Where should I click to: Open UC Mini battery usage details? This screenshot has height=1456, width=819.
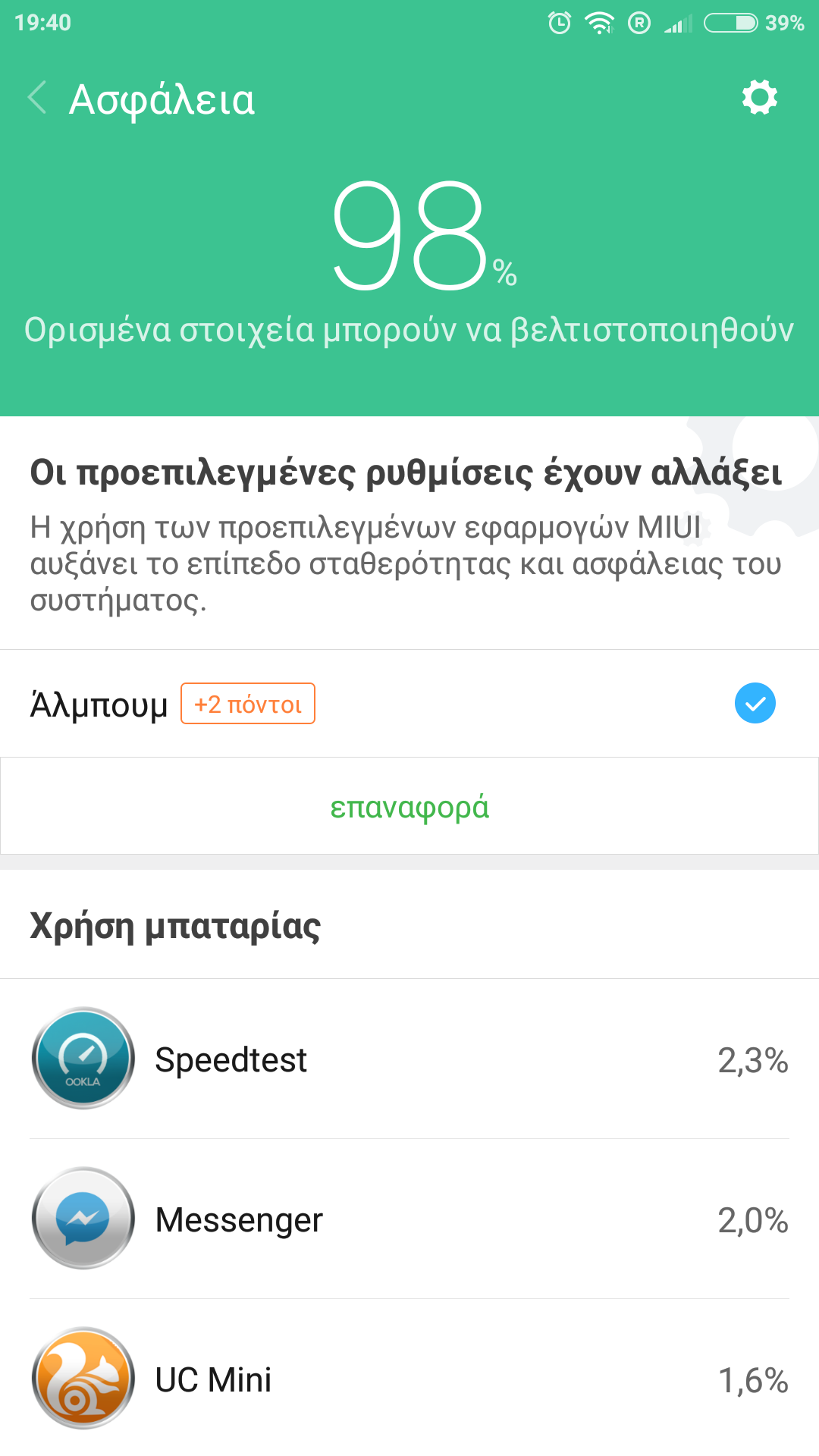pyautogui.click(x=409, y=1379)
